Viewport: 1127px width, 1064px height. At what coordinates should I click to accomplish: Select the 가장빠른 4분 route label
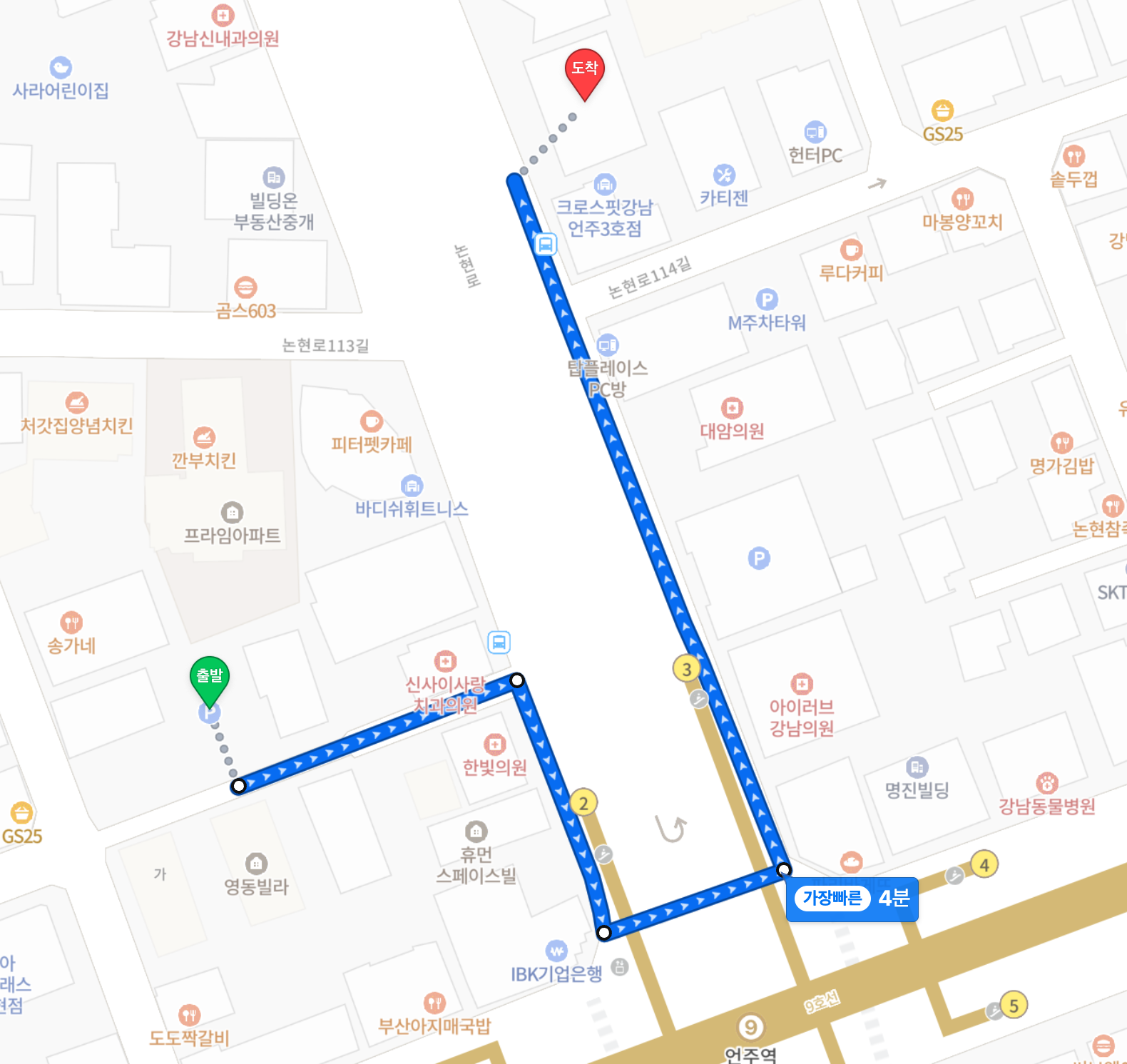pos(852,899)
